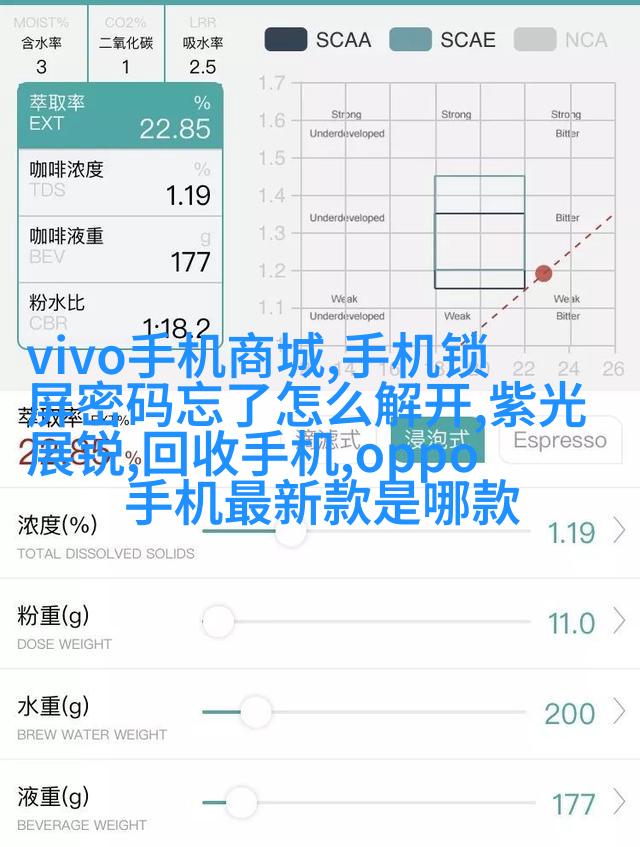Adjust the 粉重(g) dose weight slider
The width and height of the screenshot is (640, 847).
click(218, 622)
